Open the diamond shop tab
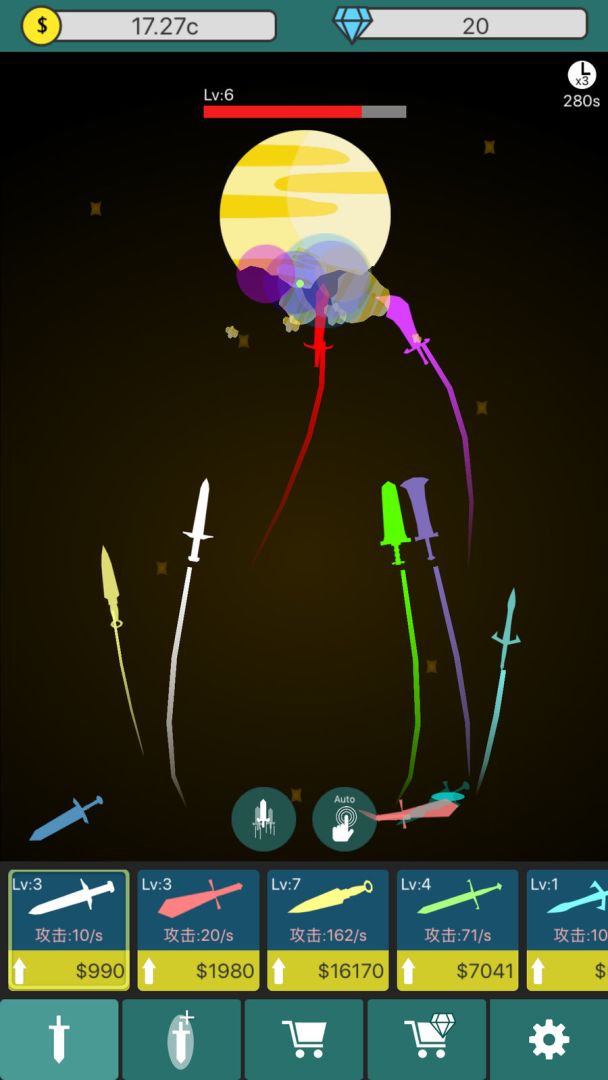Screen dimensions: 608x1080 point(427,1040)
